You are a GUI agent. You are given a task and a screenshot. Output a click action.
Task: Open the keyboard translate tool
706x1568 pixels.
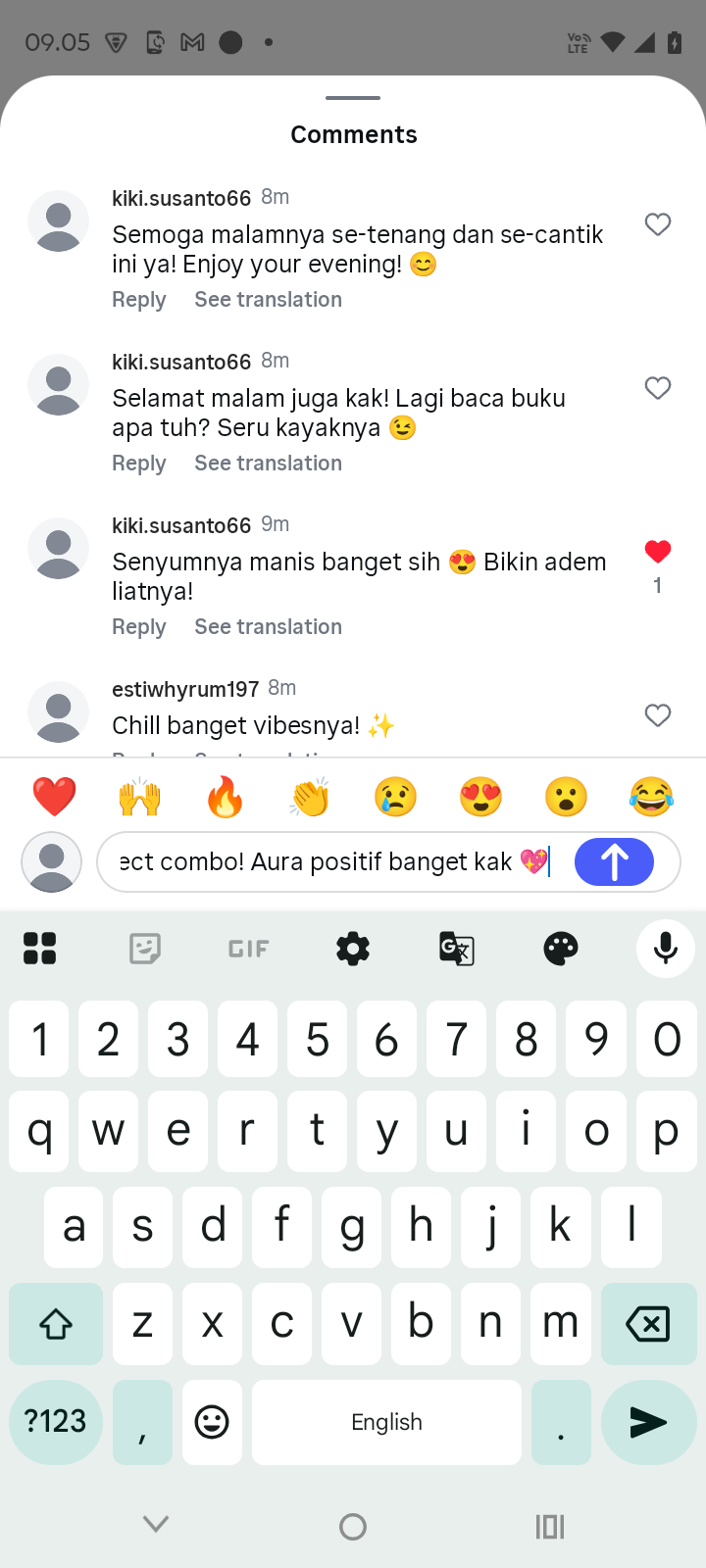(x=457, y=949)
